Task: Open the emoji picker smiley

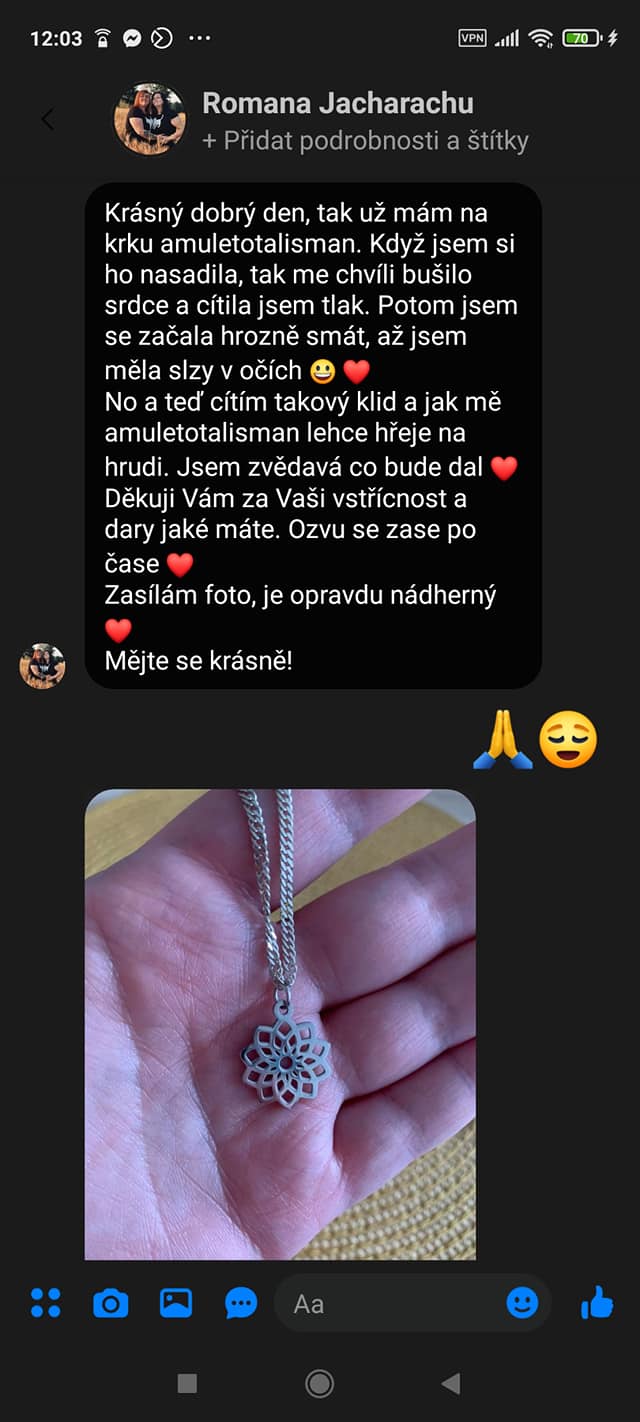Action: [x=522, y=1302]
